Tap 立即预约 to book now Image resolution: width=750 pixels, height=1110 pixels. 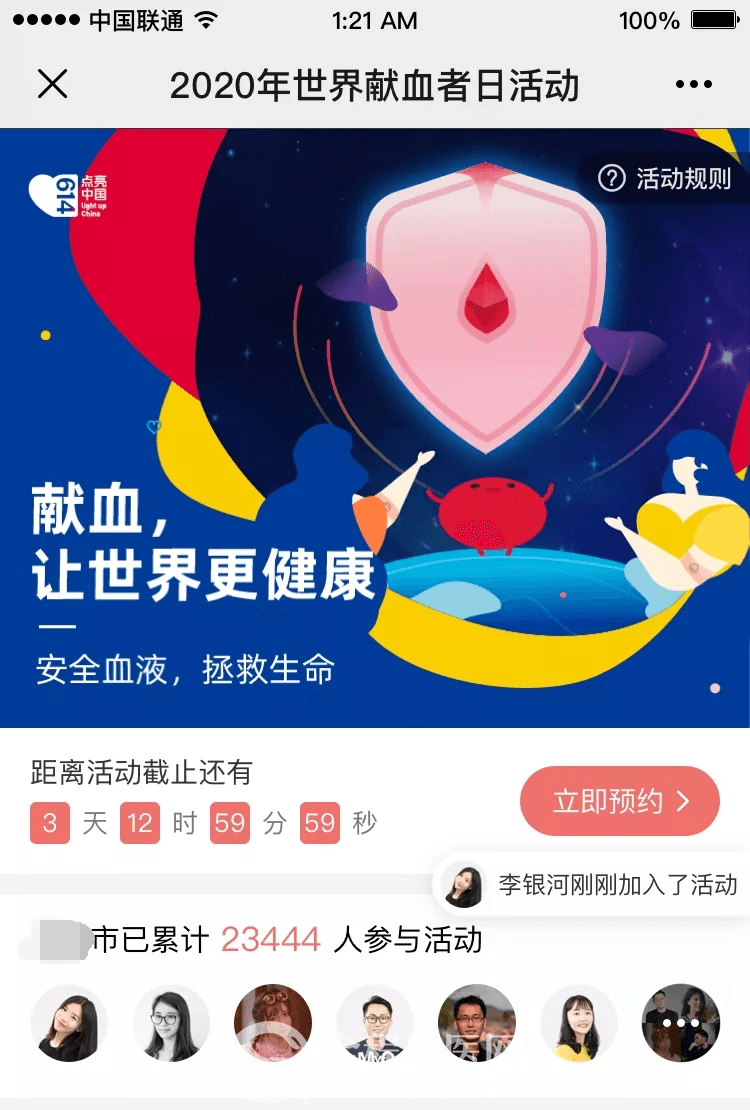(620, 801)
